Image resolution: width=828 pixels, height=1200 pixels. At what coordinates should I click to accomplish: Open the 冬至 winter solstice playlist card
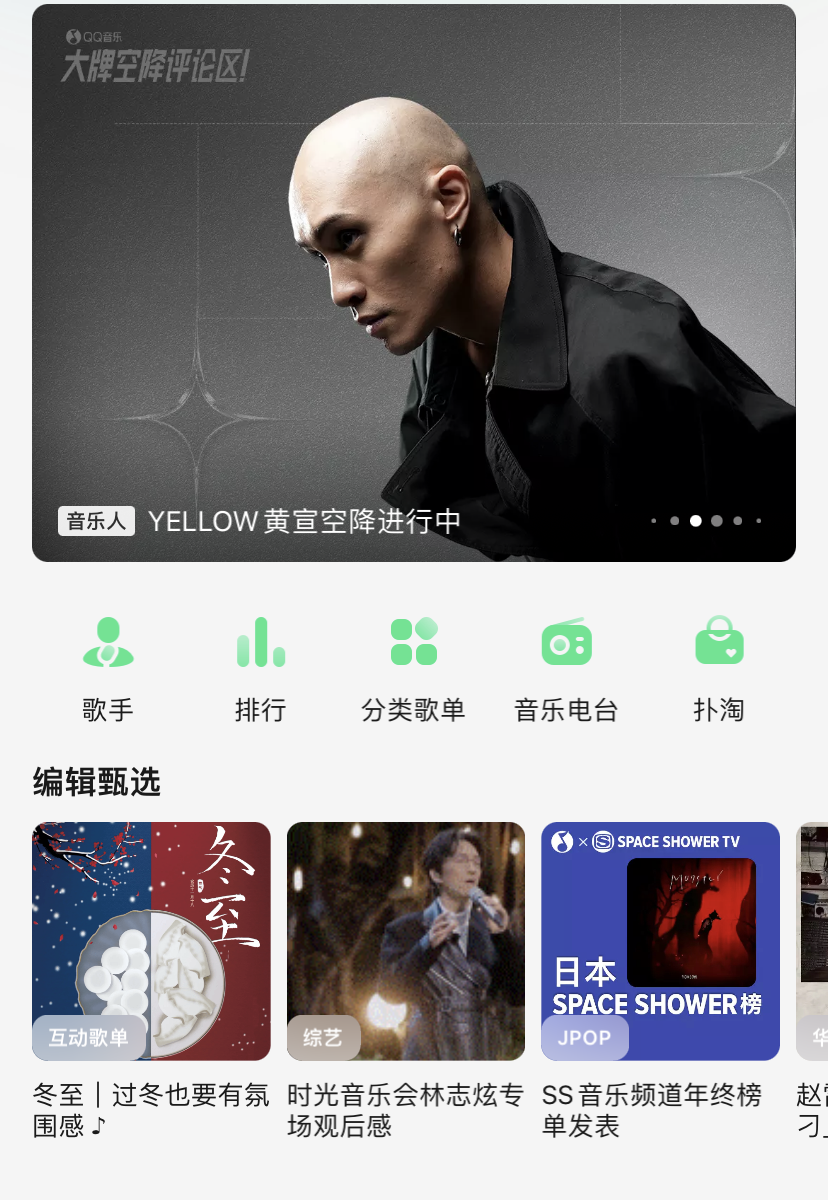pos(151,940)
